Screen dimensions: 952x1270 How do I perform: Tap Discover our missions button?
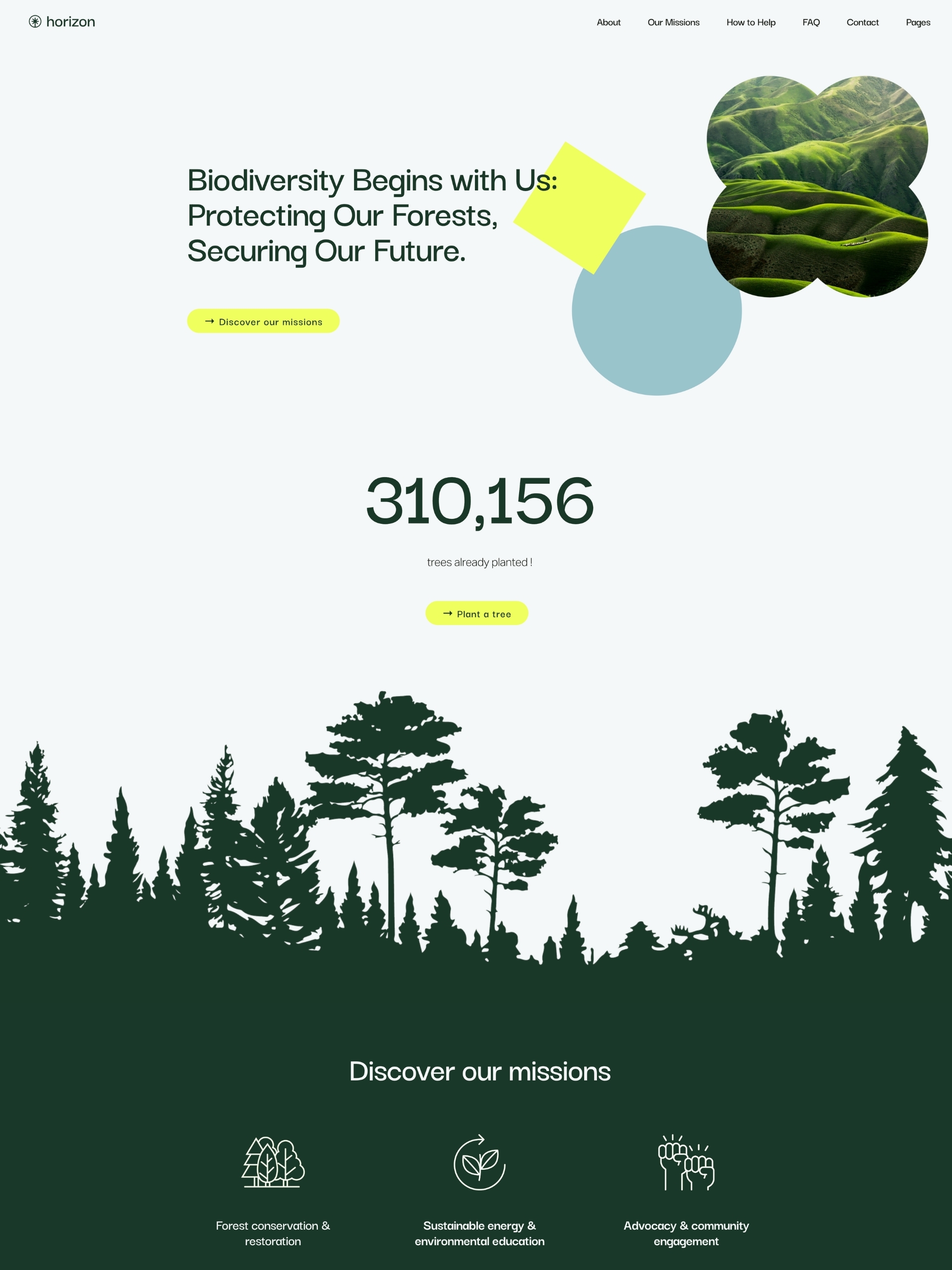pyautogui.click(x=263, y=321)
